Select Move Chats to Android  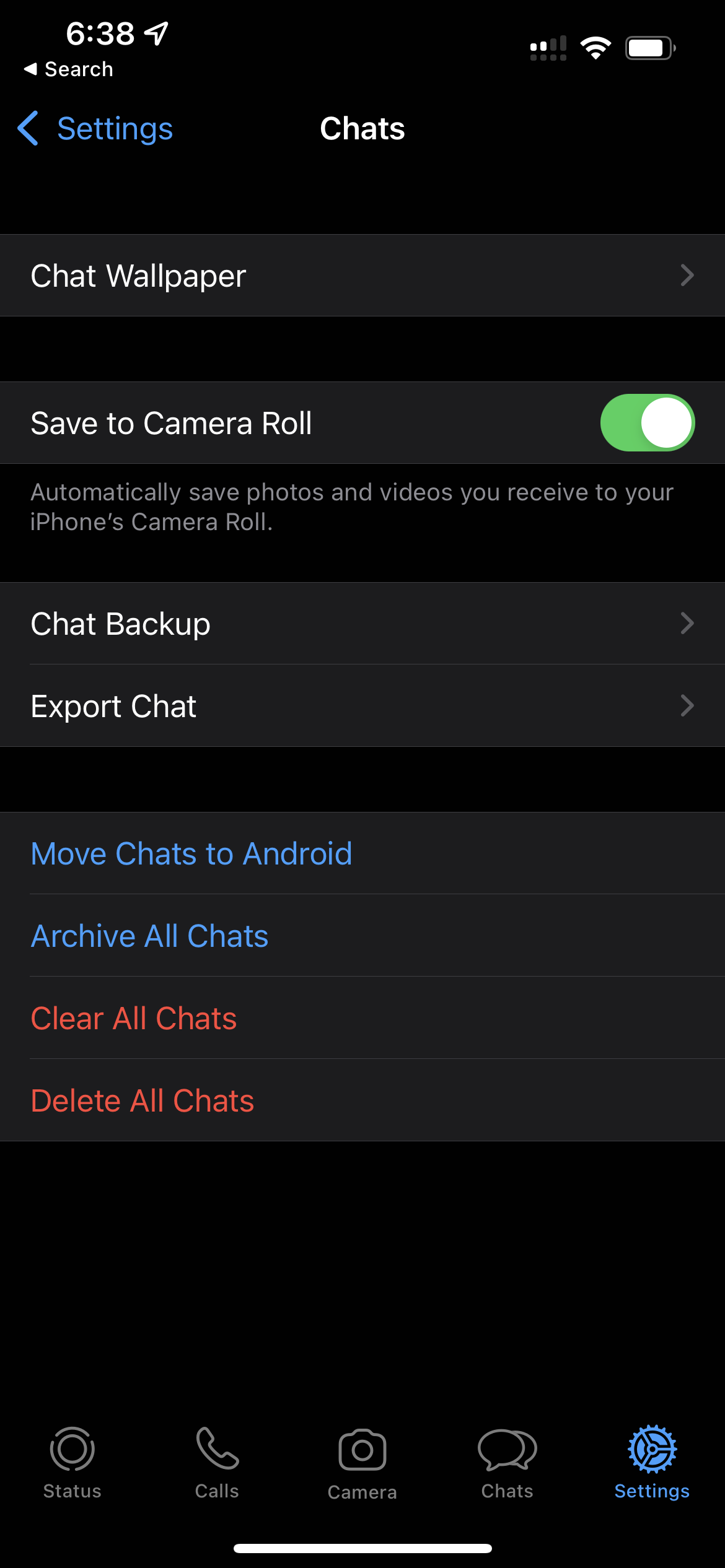tap(191, 853)
